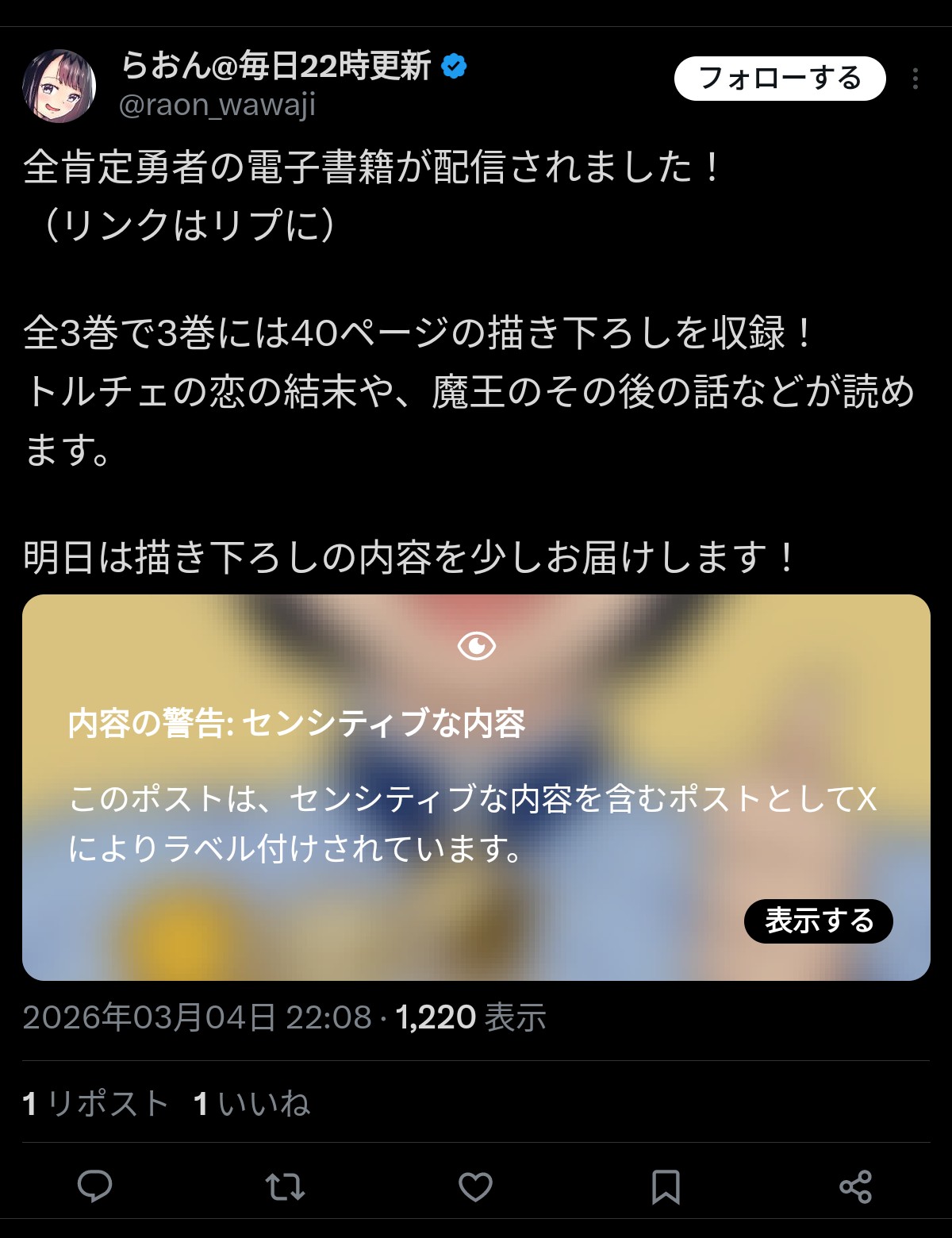Repost this post

pos(285,1186)
